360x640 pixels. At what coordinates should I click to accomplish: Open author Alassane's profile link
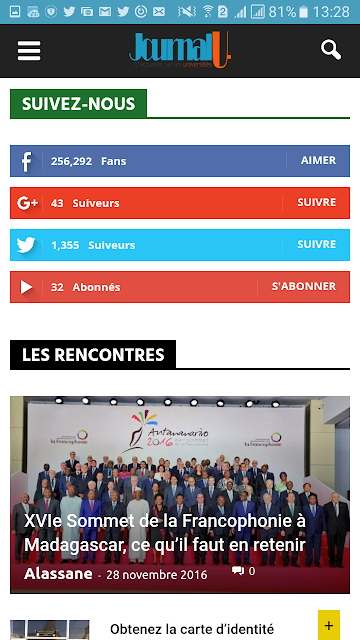tap(58, 573)
